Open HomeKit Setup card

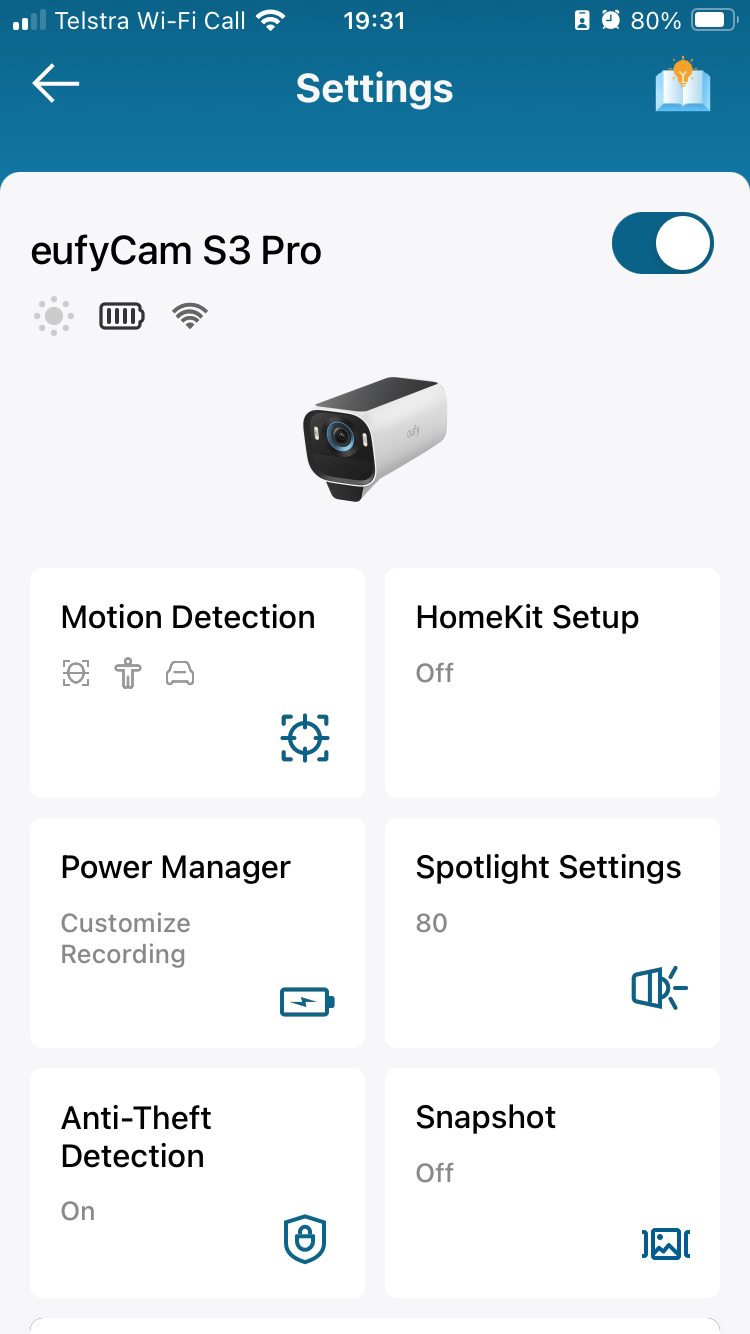coord(552,683)
